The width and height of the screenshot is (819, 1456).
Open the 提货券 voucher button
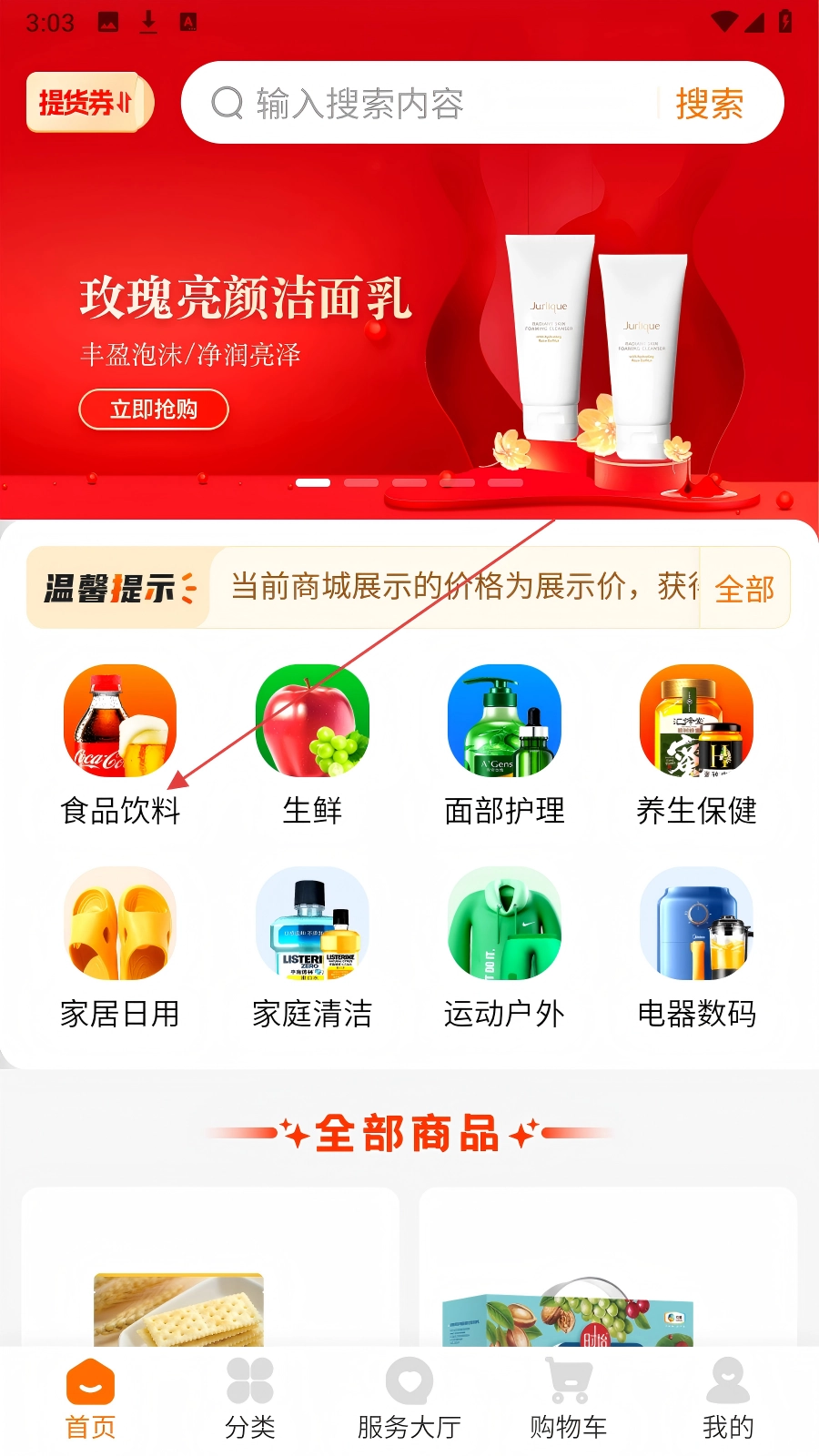[88, 103]
